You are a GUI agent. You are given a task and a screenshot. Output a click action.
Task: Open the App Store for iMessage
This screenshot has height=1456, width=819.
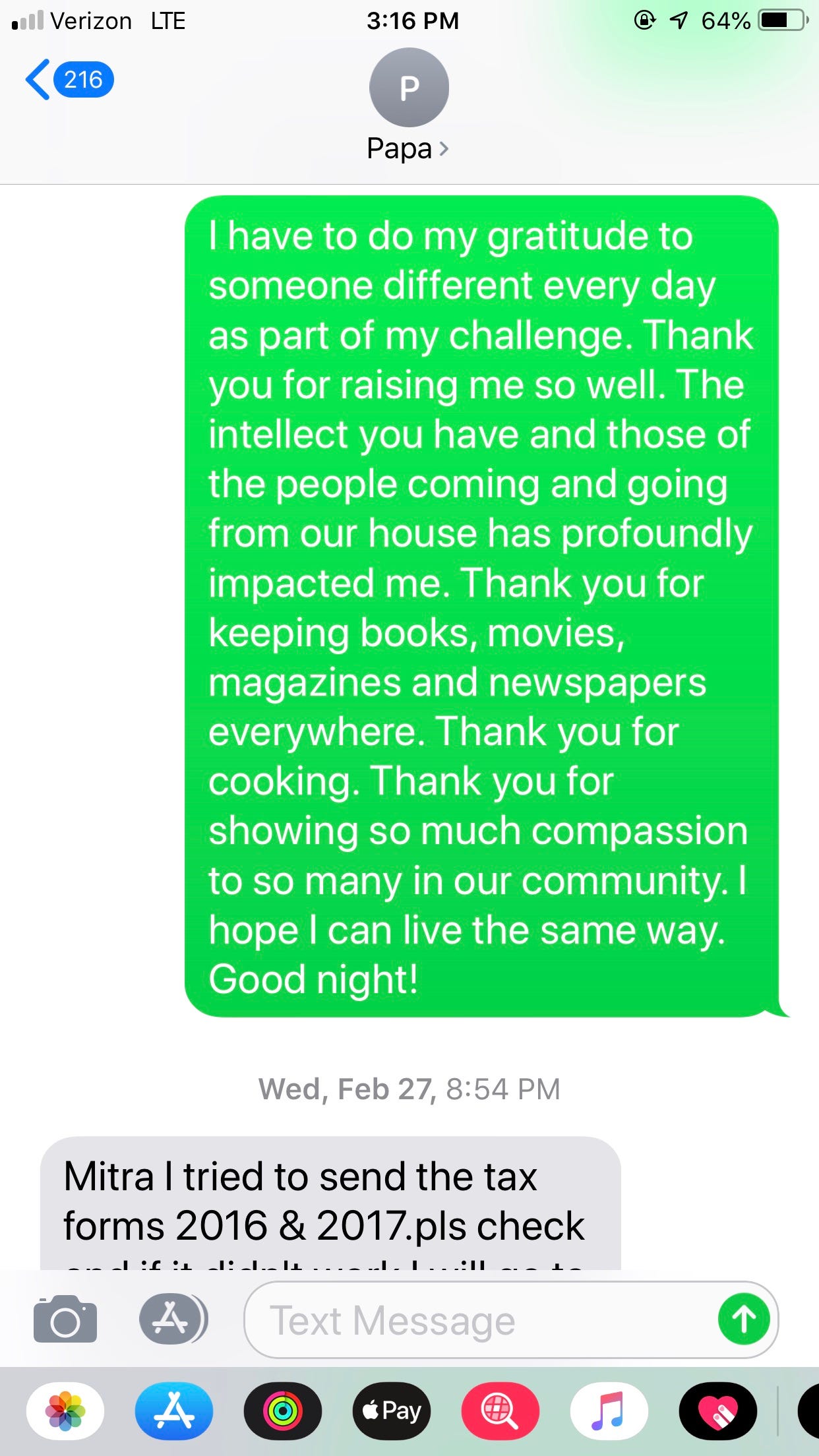point(174,1411)
